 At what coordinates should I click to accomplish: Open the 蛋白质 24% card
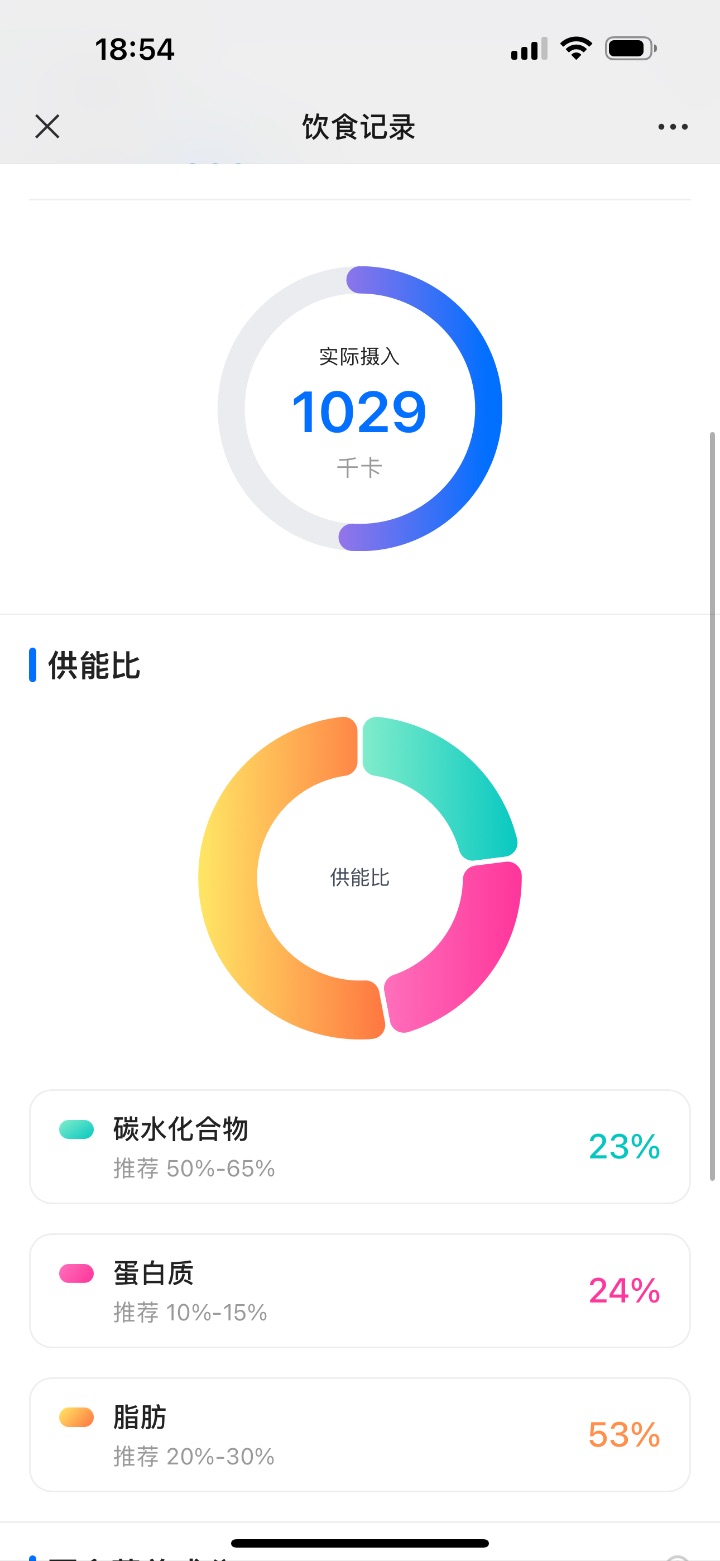point(360,1290)
